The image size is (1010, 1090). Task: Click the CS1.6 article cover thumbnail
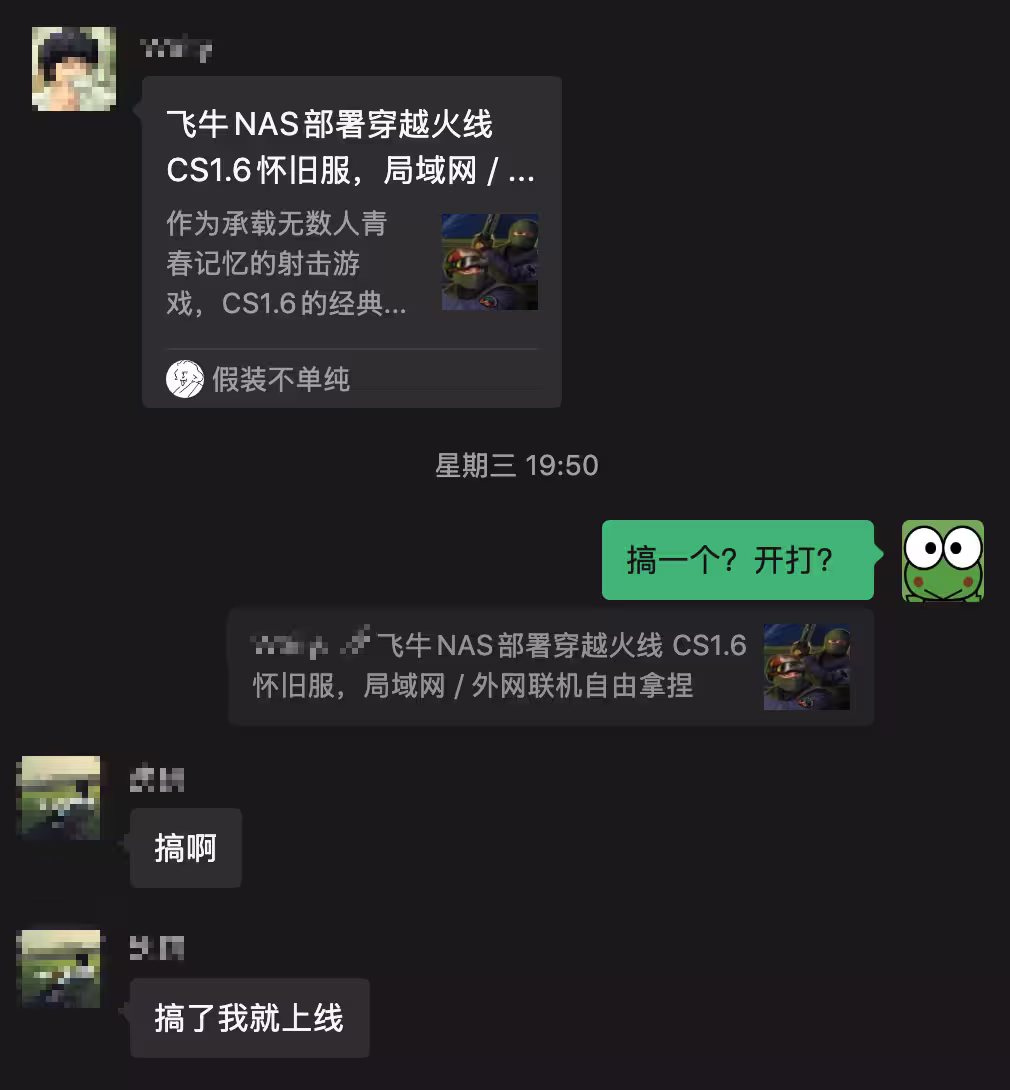coord(490,261)
